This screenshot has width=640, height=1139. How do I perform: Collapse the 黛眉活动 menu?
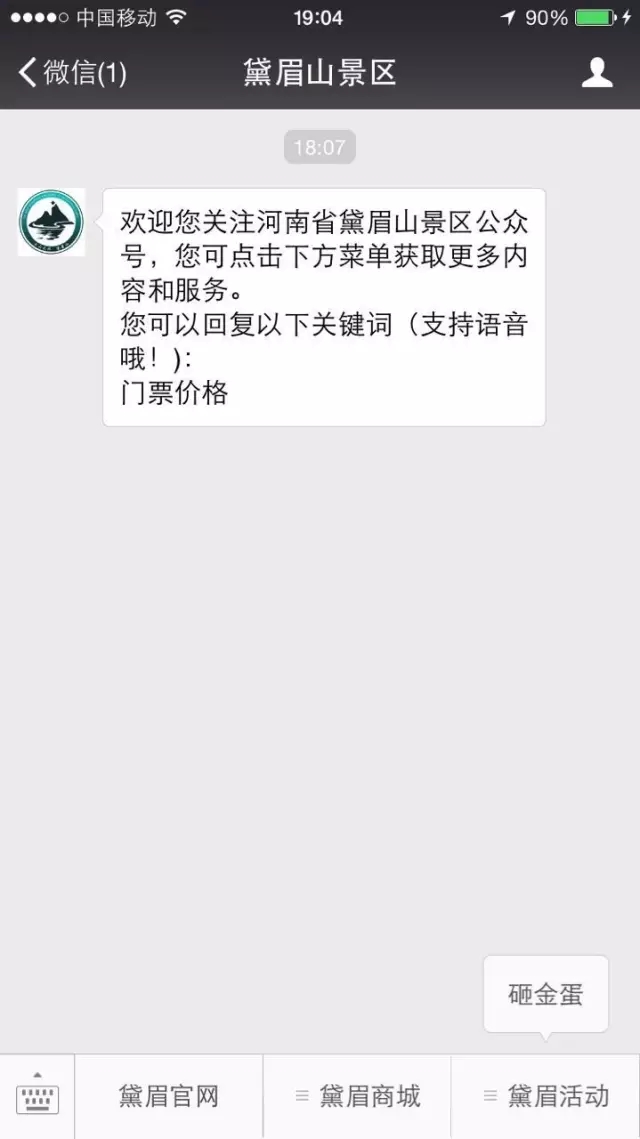(x=546, y=1096)
